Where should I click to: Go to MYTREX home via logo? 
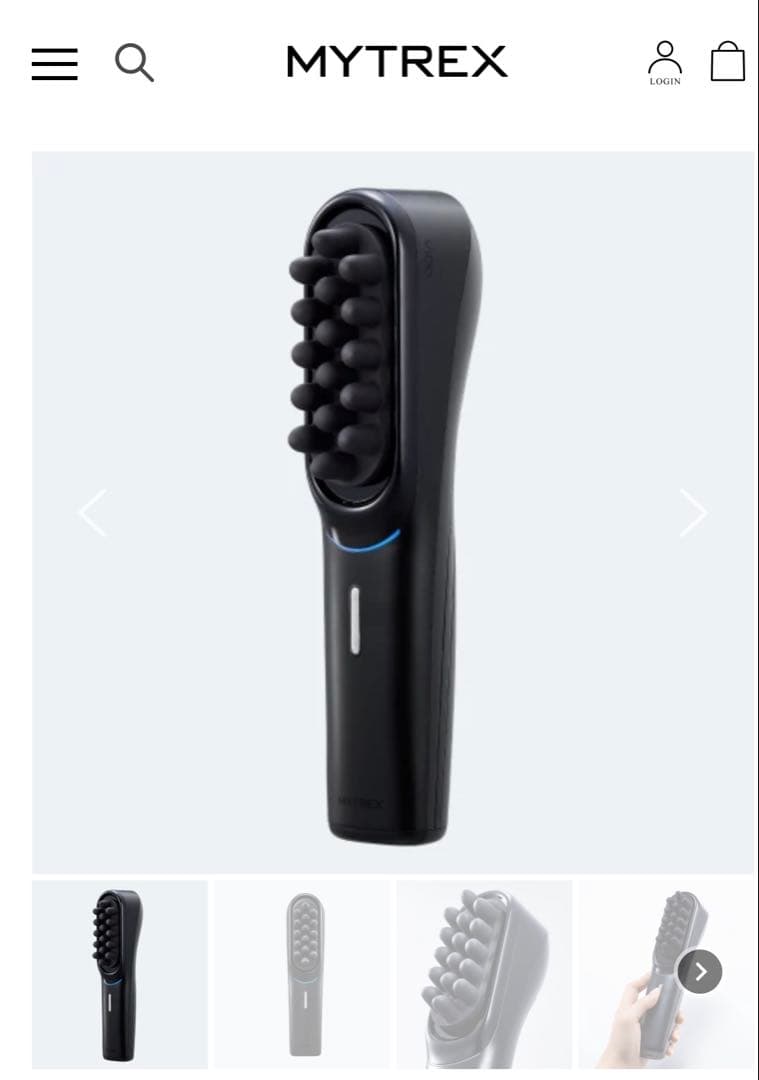397,62
